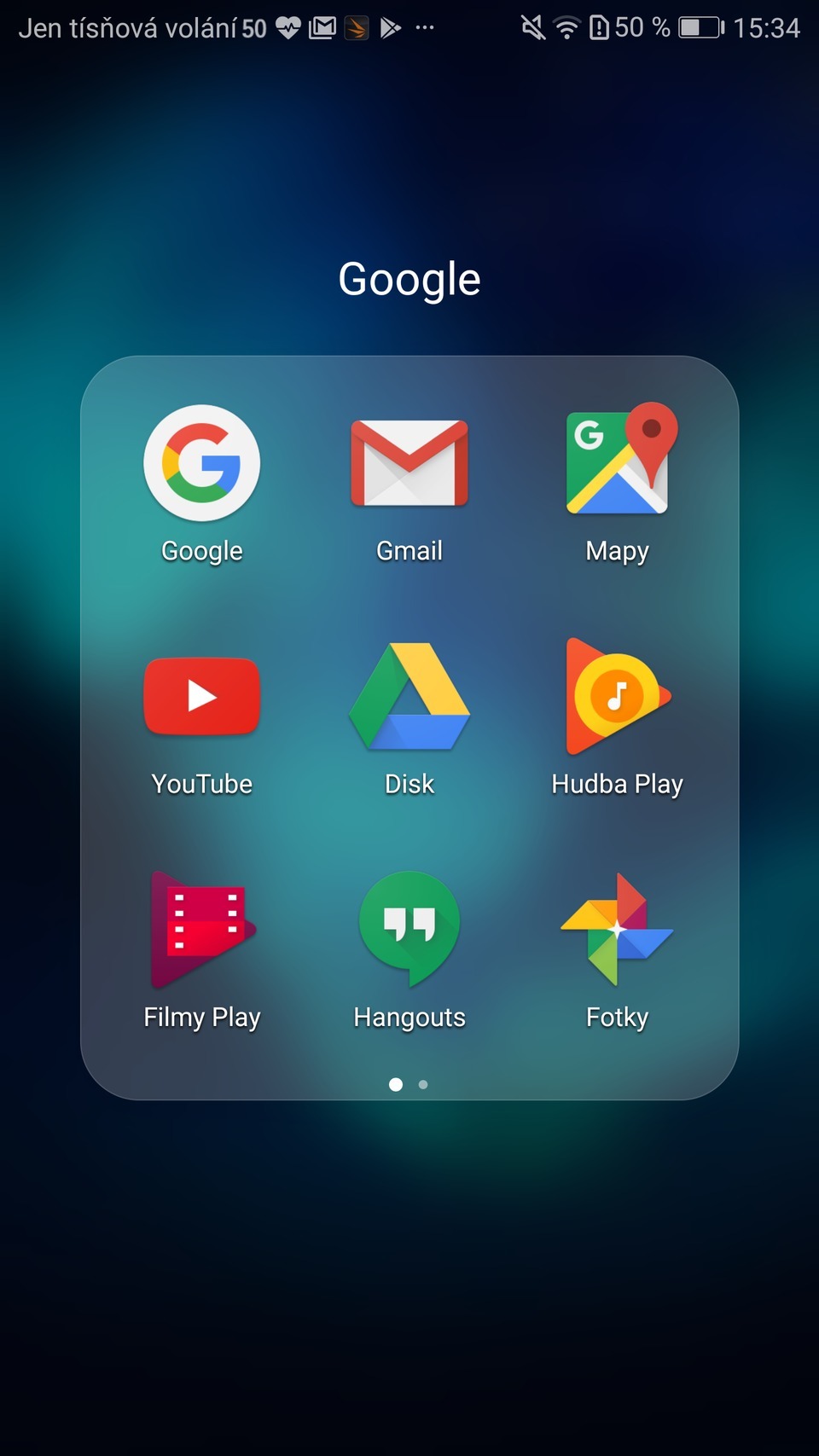Open the Google search app
Image resolution: width=819 pixels, height=1456 pixels.
[201, 463]
